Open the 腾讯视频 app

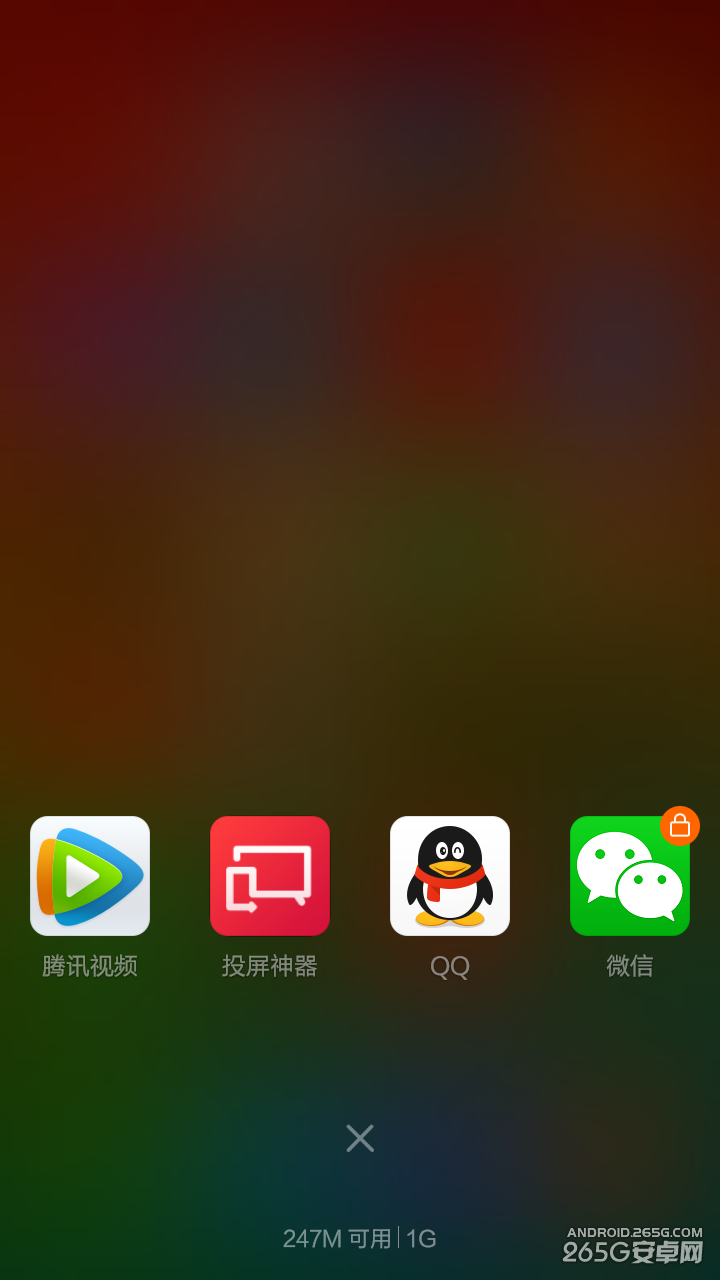coord(90,876)
